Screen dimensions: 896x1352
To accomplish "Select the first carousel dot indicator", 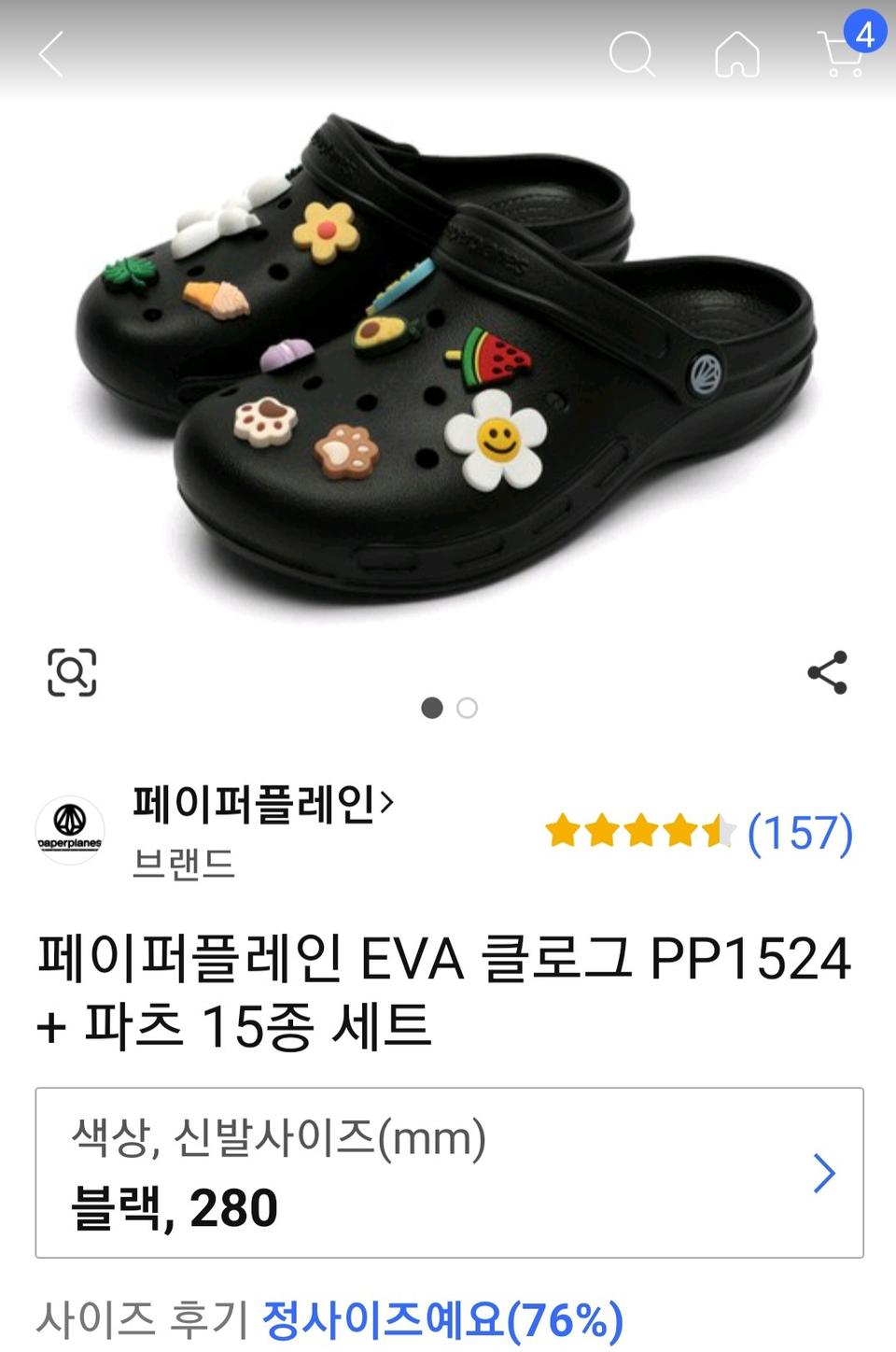I will [x=432, y=709].
